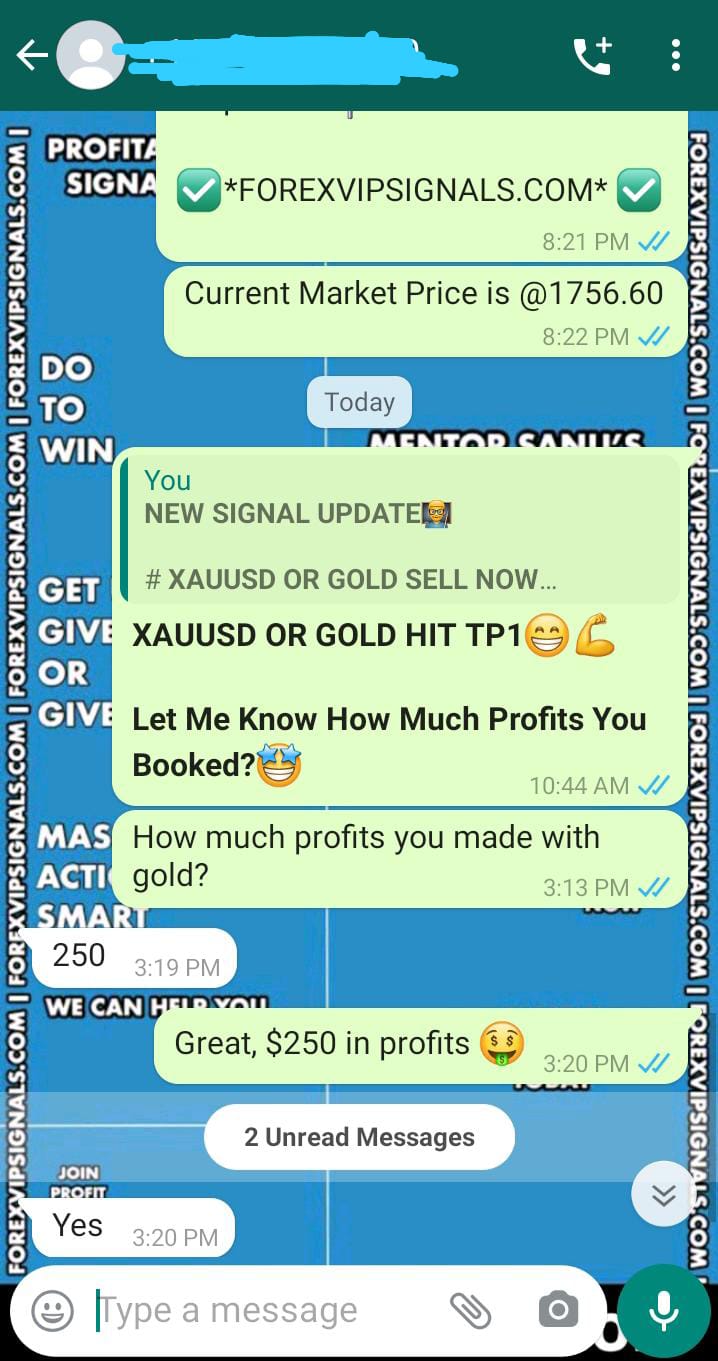Focus the Type a message field
This screenshot has height=1361, width=718.
tap(260, 1310)
